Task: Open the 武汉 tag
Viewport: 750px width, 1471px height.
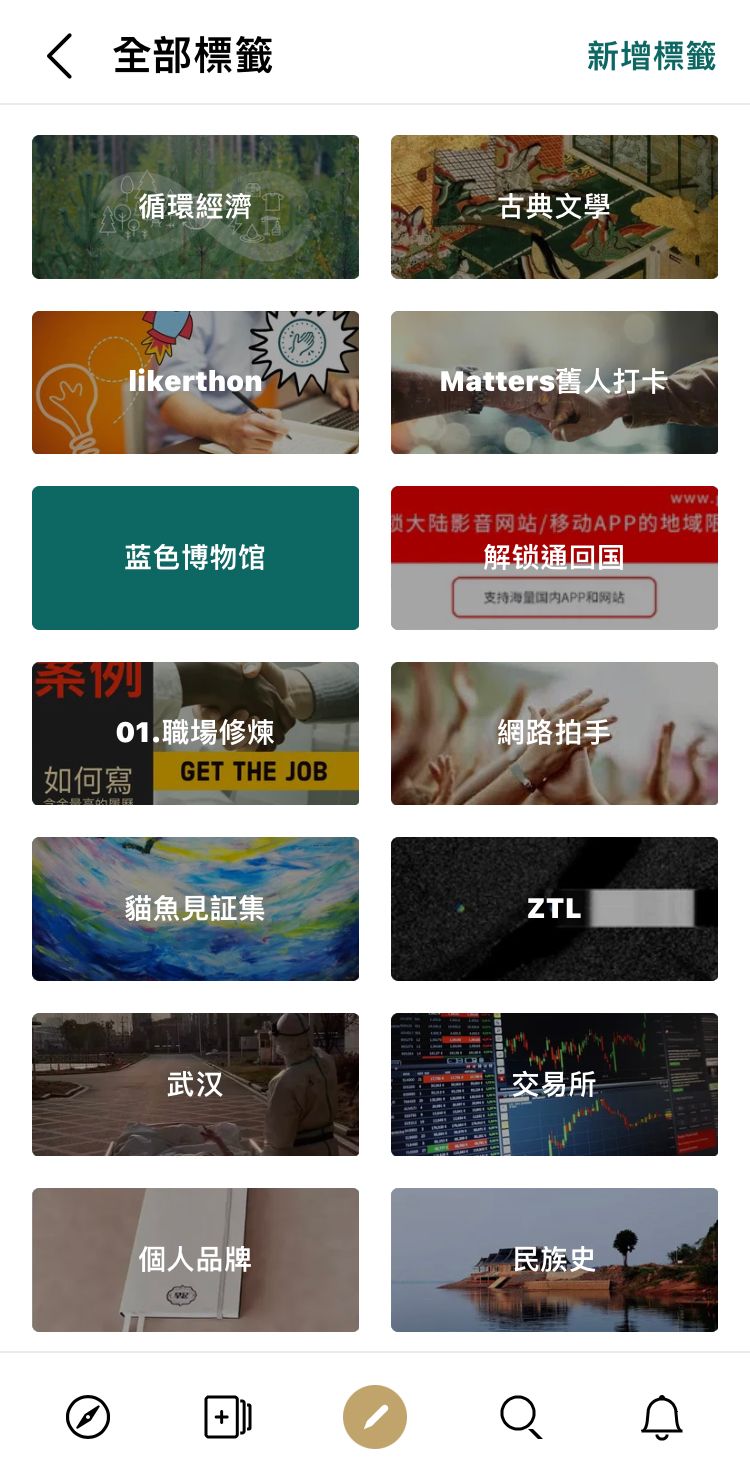Action: (x=195, y=1084)
